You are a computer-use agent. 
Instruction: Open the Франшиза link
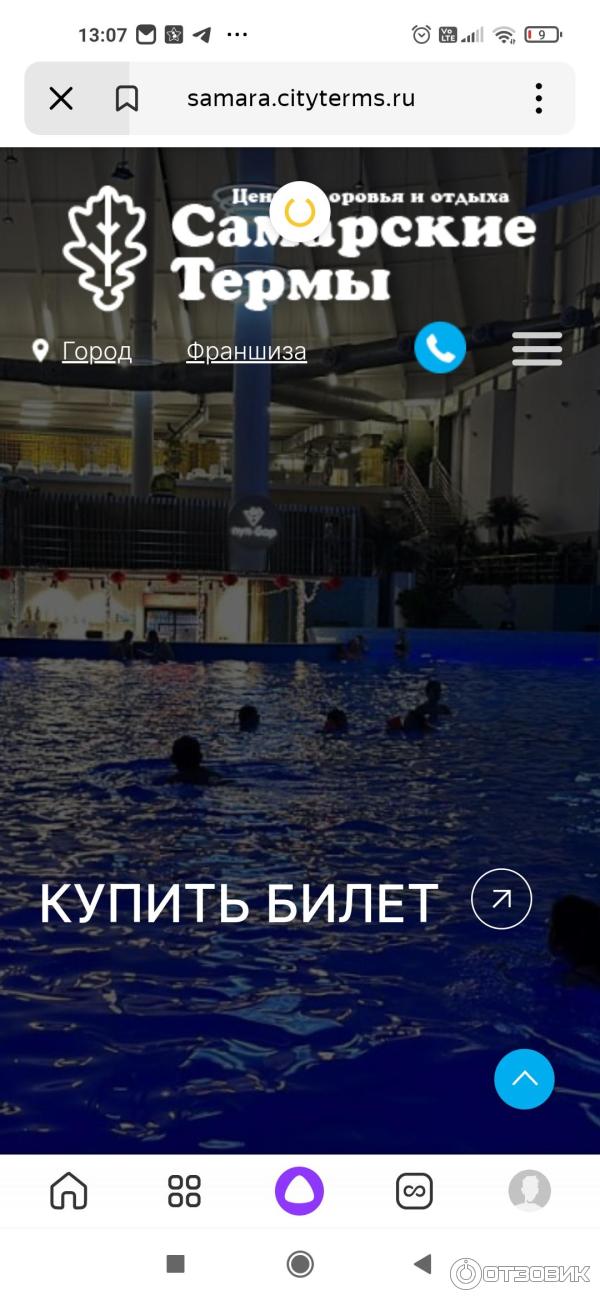[246, 351]
